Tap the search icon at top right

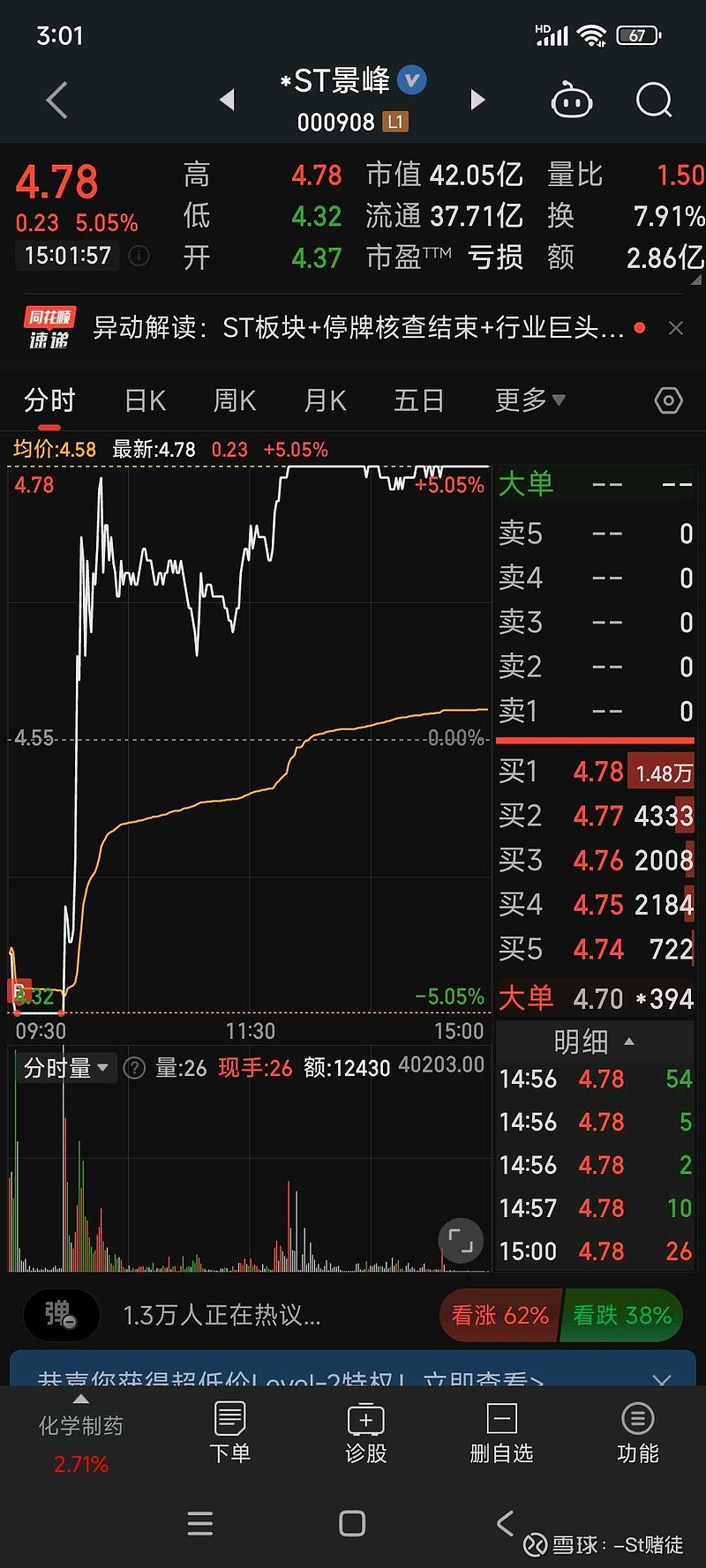[x=653, y=100]
